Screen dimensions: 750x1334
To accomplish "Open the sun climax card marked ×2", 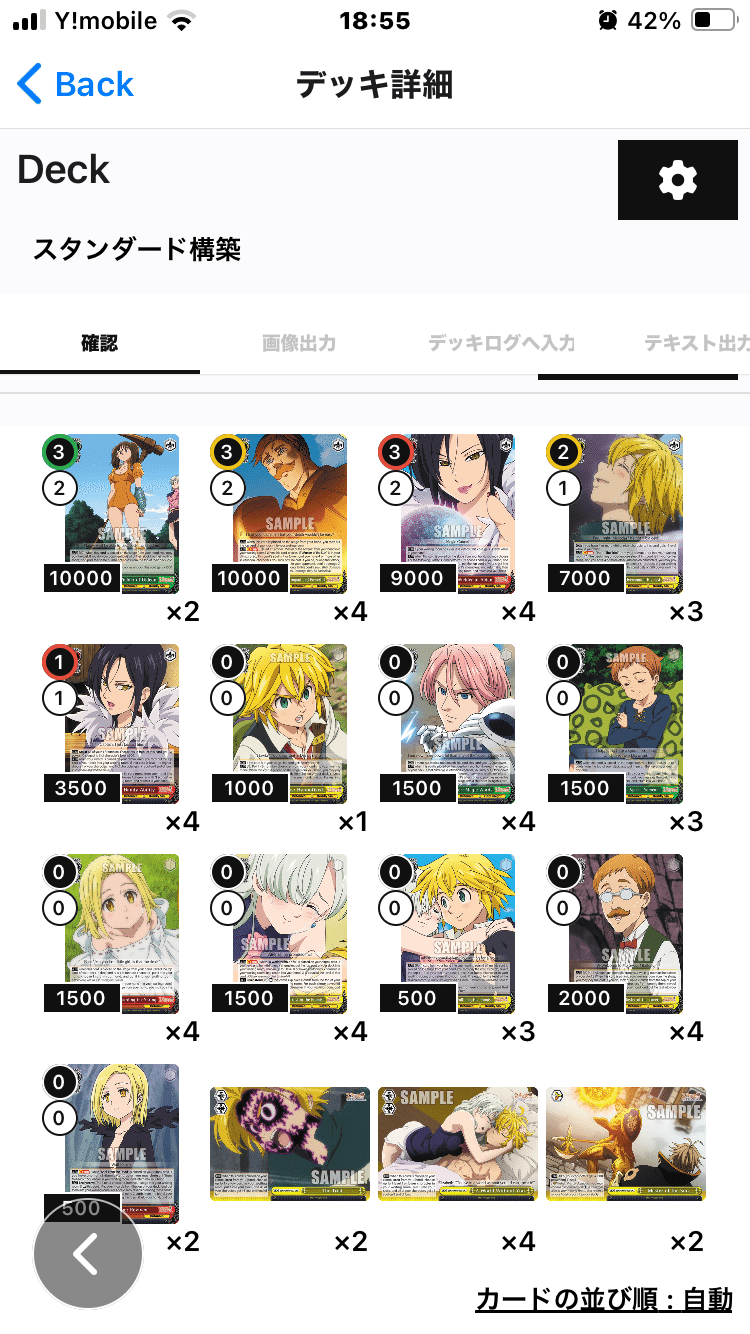I will click(626, 1143).
